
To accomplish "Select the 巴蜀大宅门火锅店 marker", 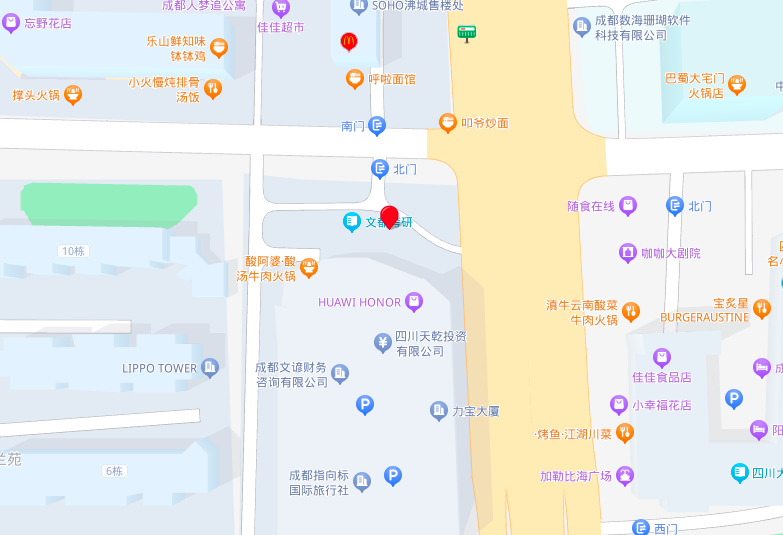I will click(x=737, y=85).
